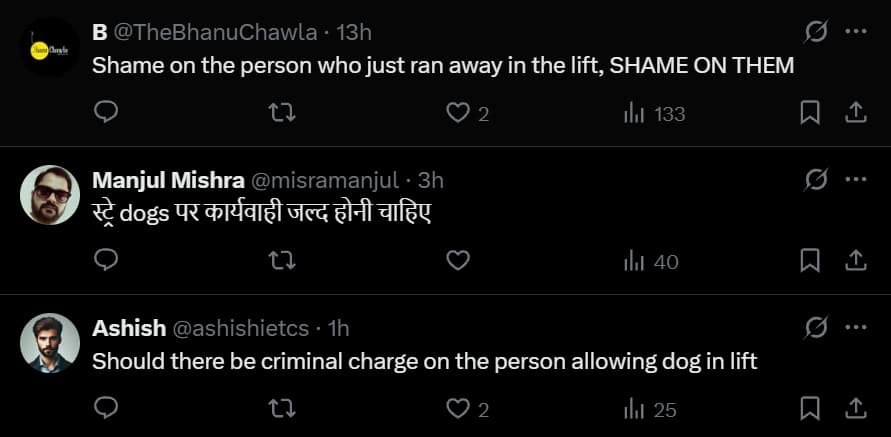The width and height of the screenshot is (891, 437).
Task: Bookmark TheBhanuChawla's tweet
Action: [x=810, y=113]
